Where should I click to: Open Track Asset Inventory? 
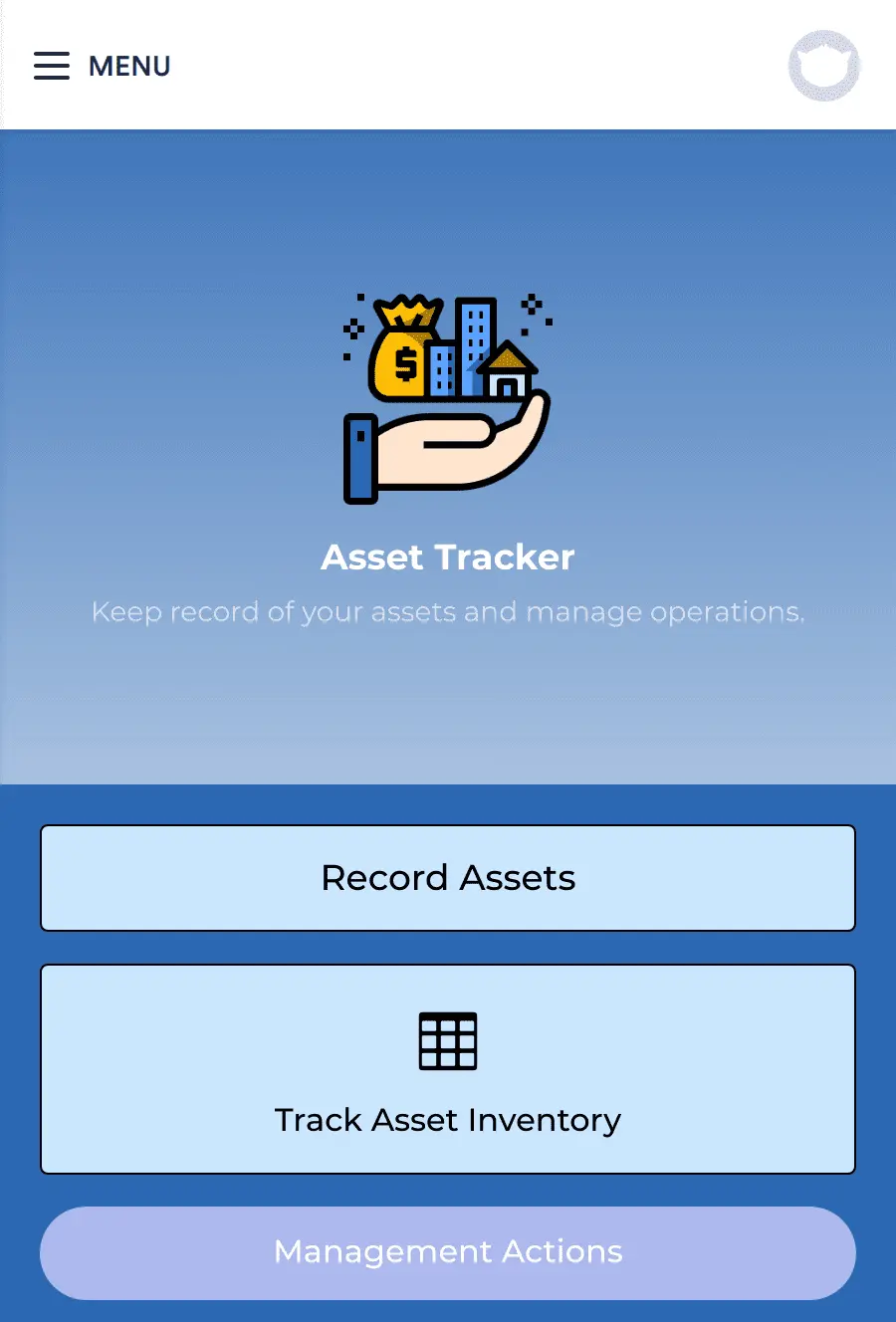tap(447, 1068)
